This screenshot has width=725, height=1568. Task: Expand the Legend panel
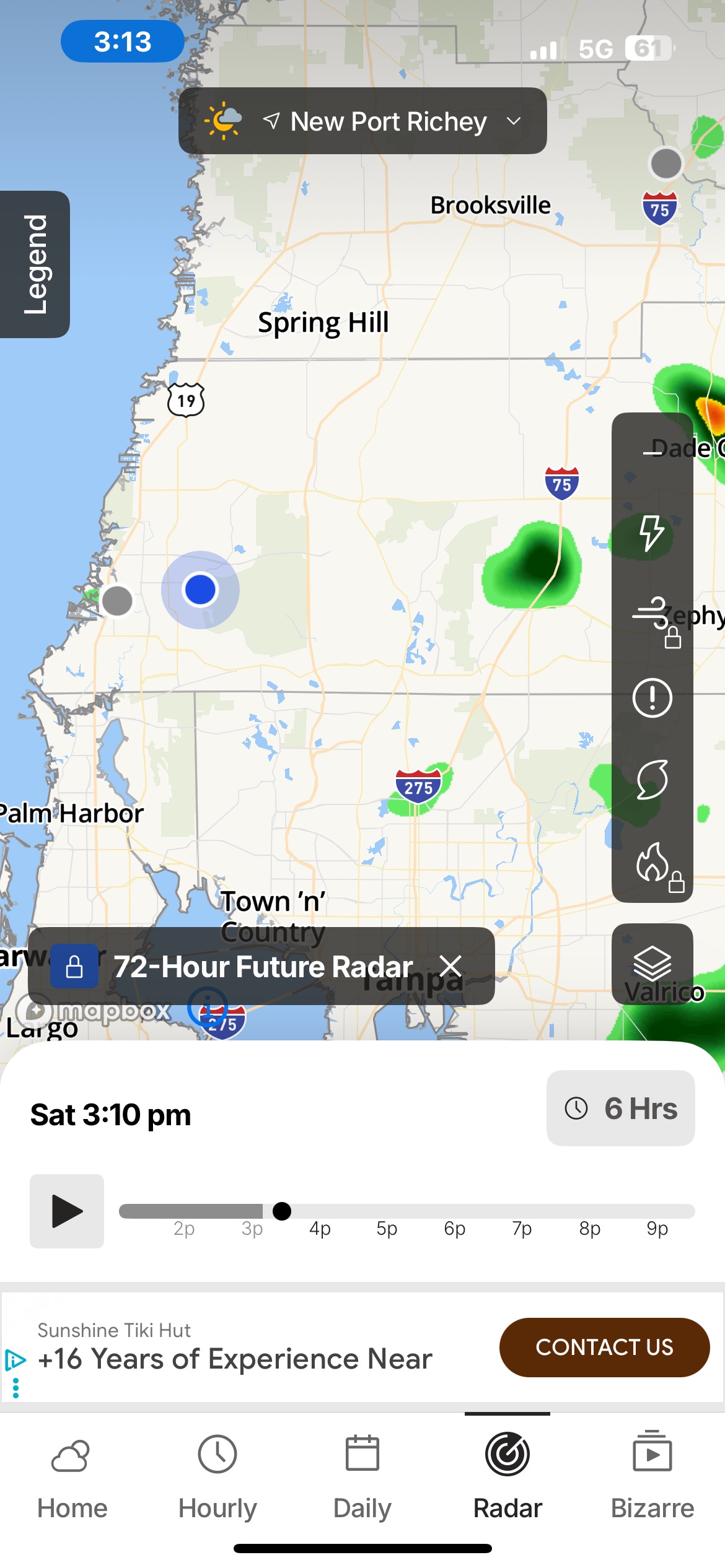35,264
